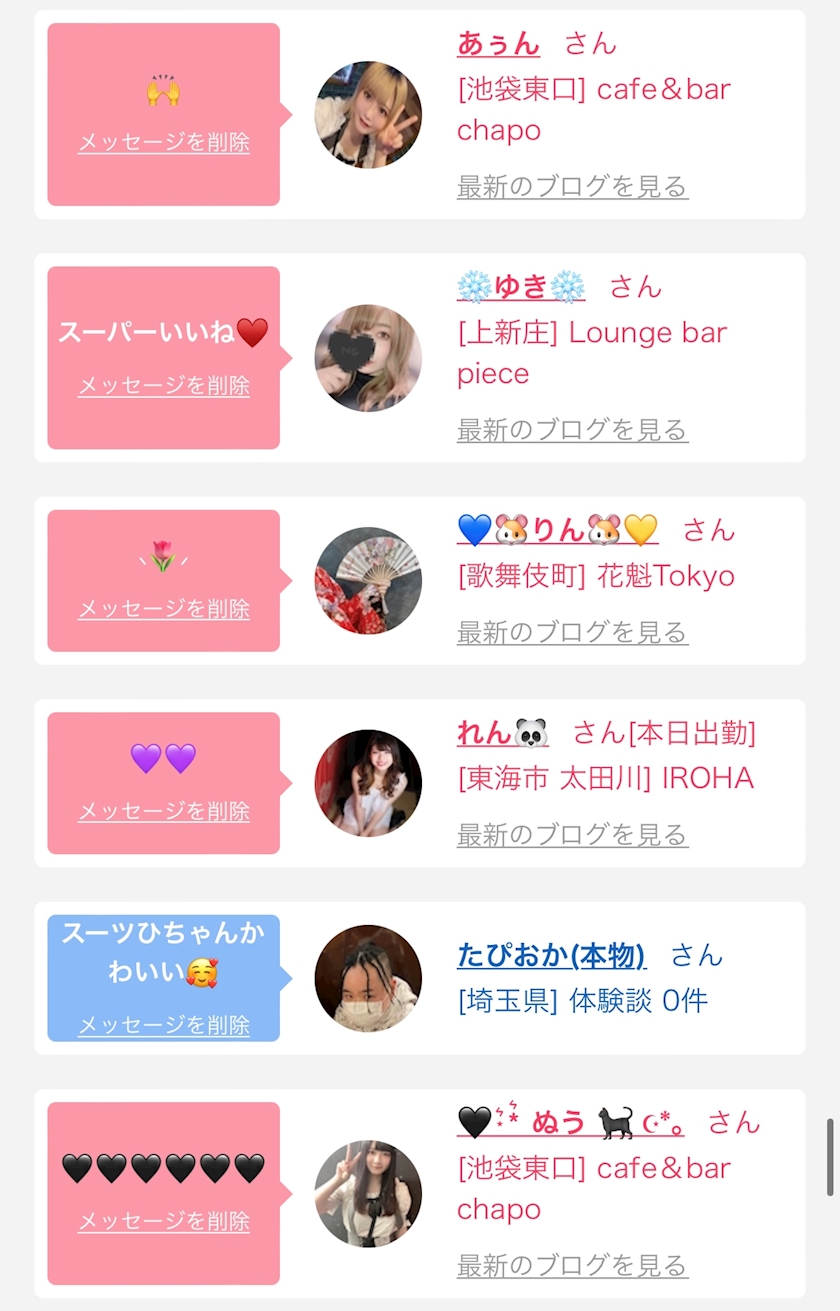Delete the スーパーいいね message to ゆき
The height and width of the screenshot is (1311, 840).
164,385
